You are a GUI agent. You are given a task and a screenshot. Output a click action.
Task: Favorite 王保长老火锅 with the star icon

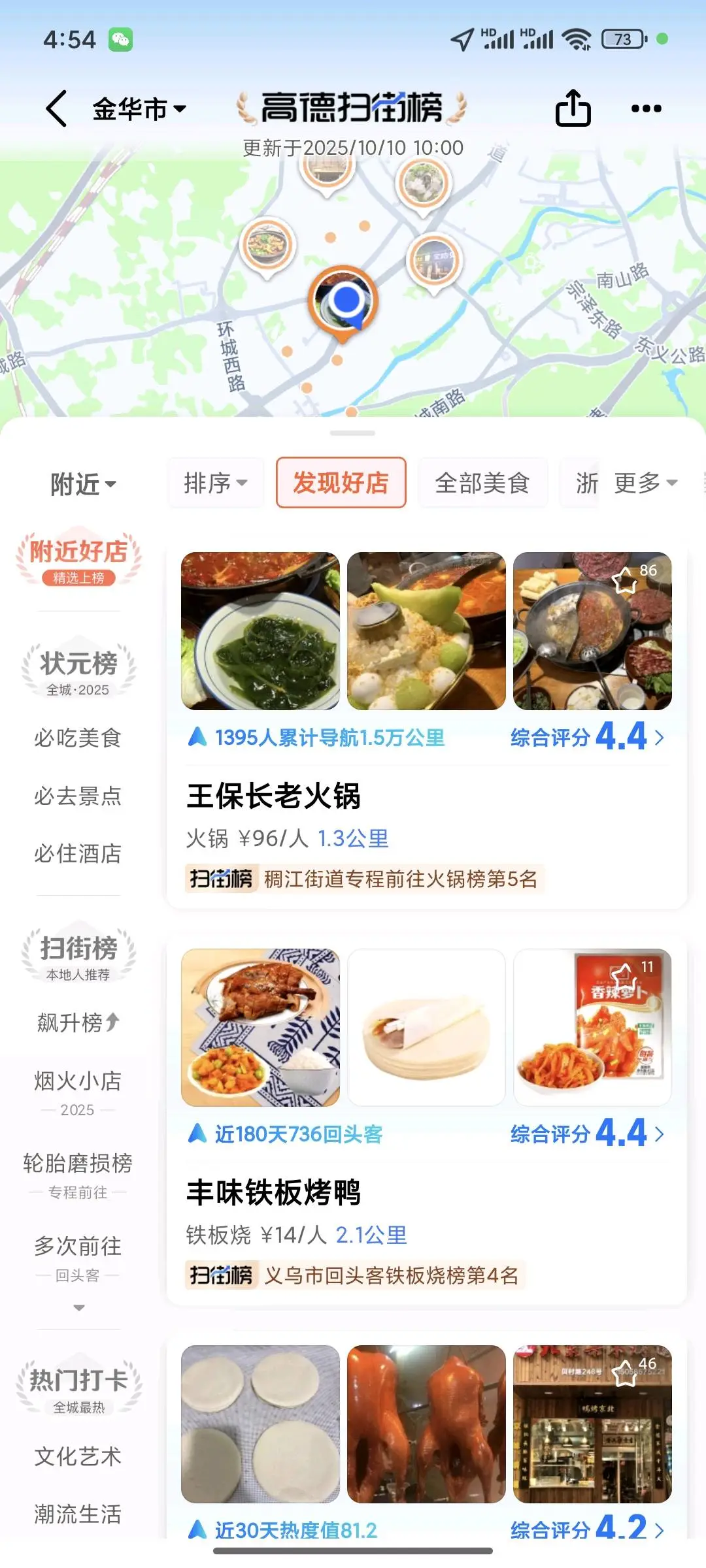(625, 579)
